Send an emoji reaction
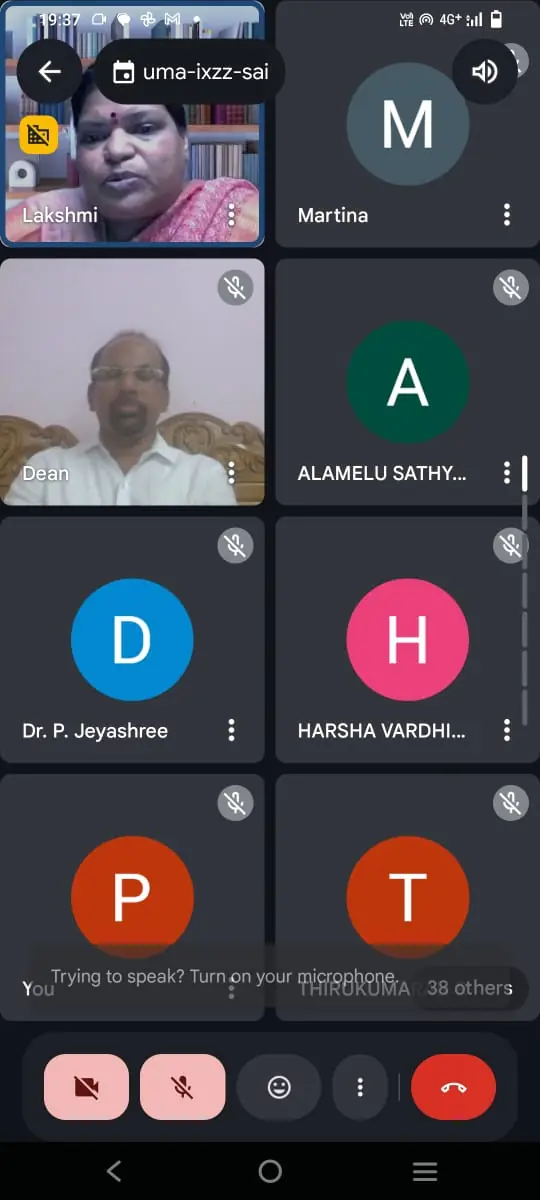Screen dimensions: 540x1200 tap(279, 1087)
